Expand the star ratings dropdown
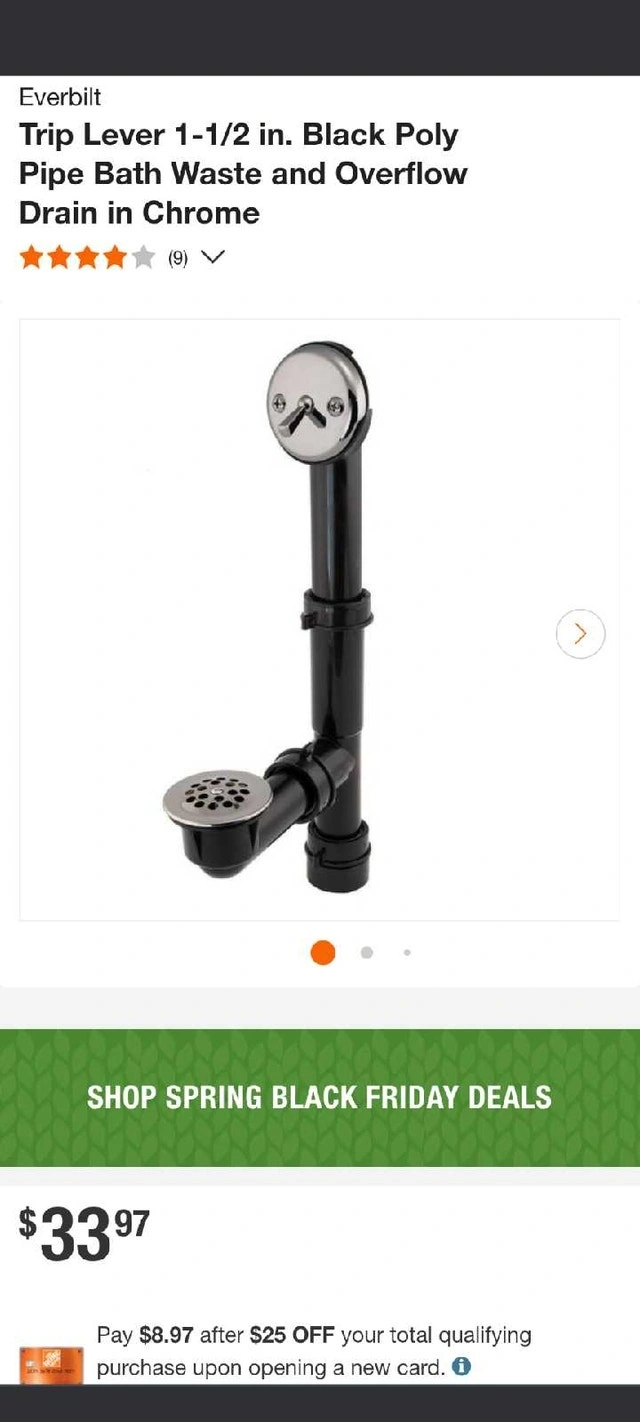 (x=212, y=258)
